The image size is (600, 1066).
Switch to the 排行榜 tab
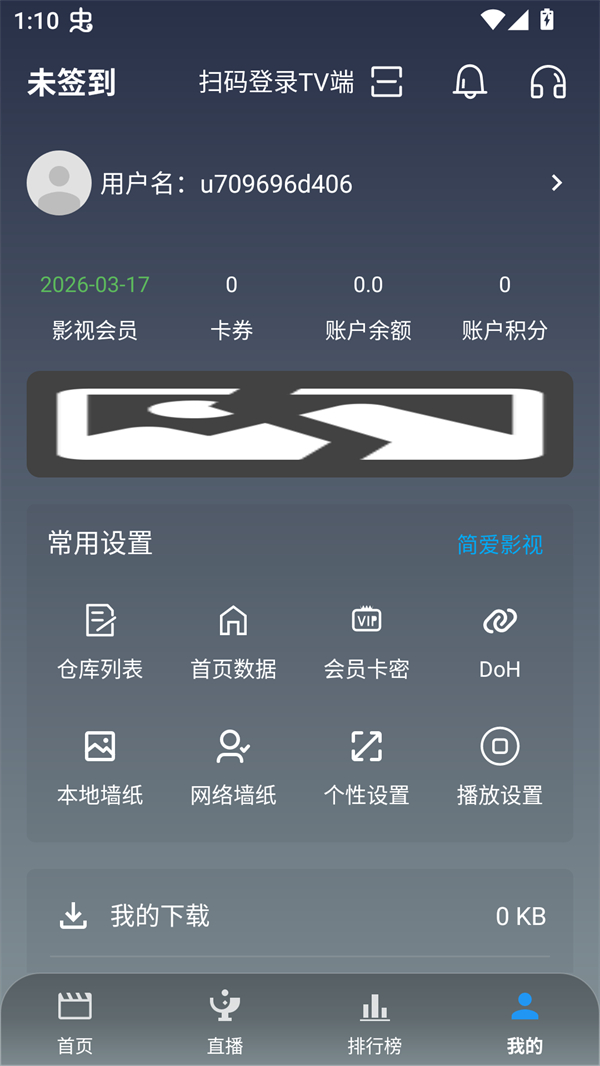pos(375,1023)
